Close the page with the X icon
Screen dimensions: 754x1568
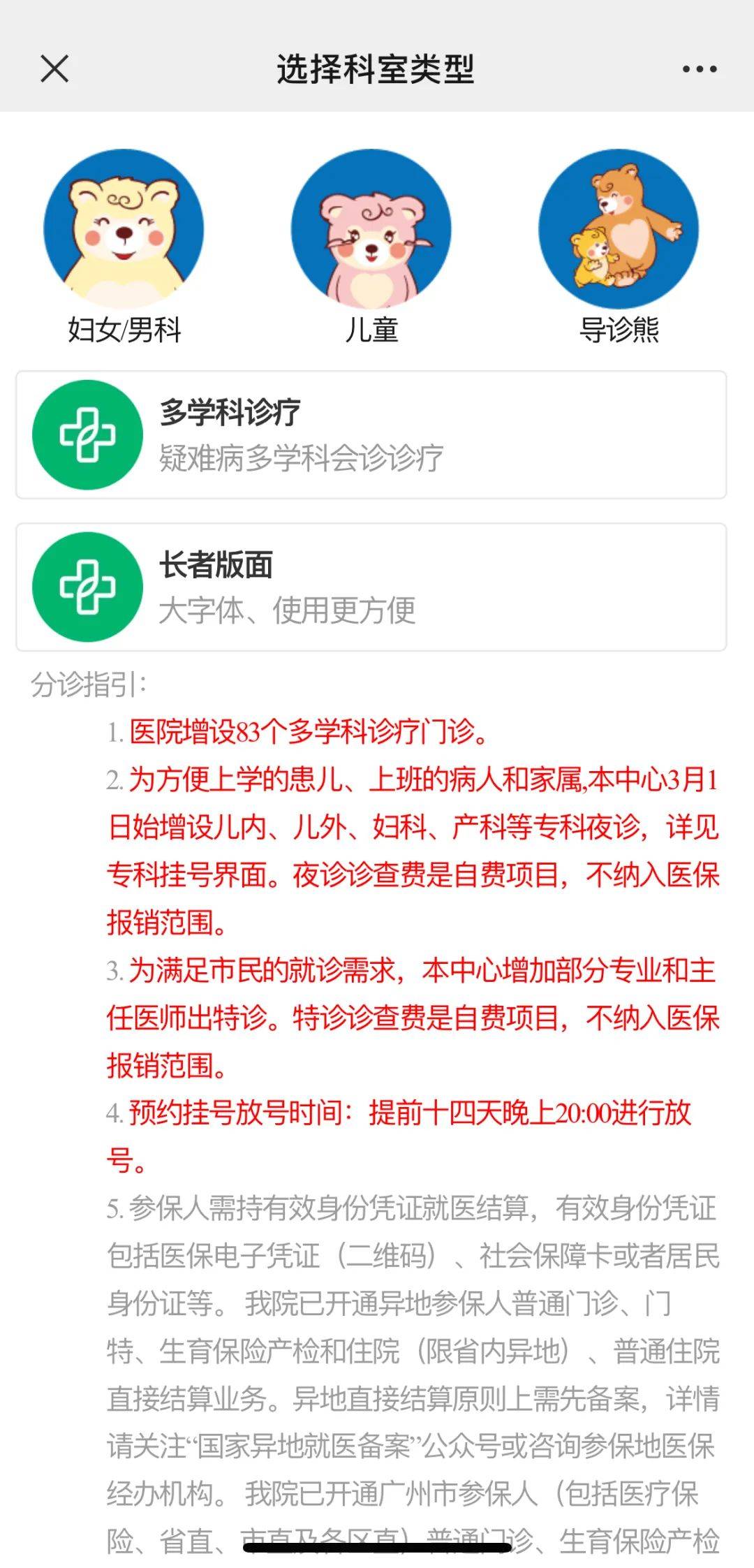tap(54, 69)
